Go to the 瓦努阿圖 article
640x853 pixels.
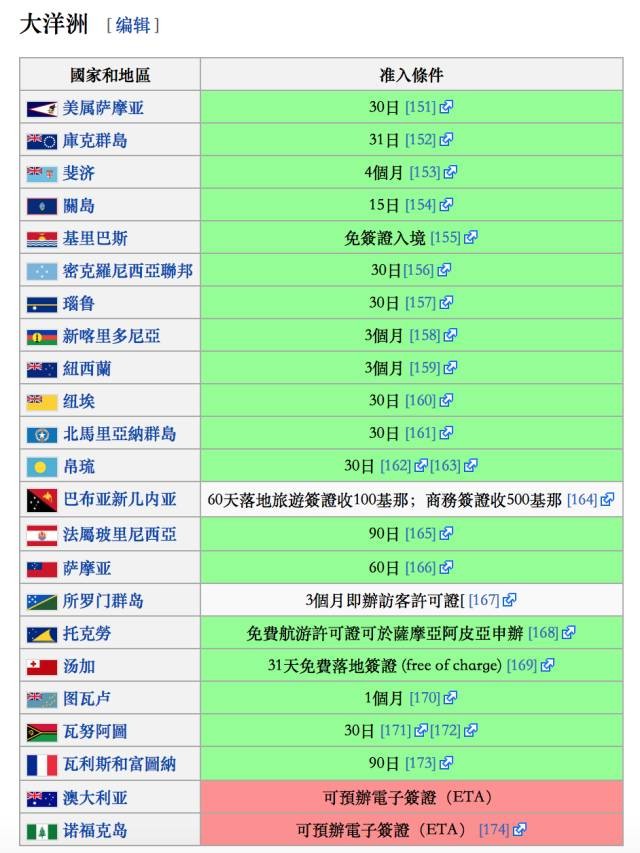[x=95, y=732]
